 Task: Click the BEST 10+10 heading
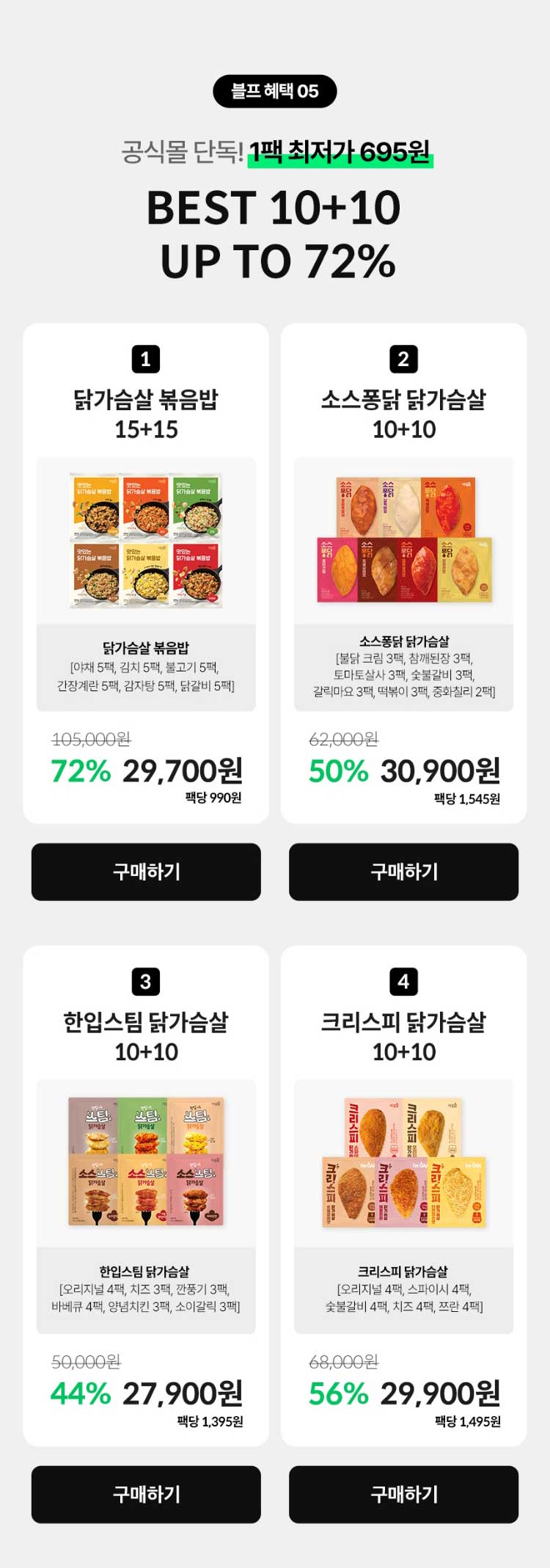(x=275, y=211)
